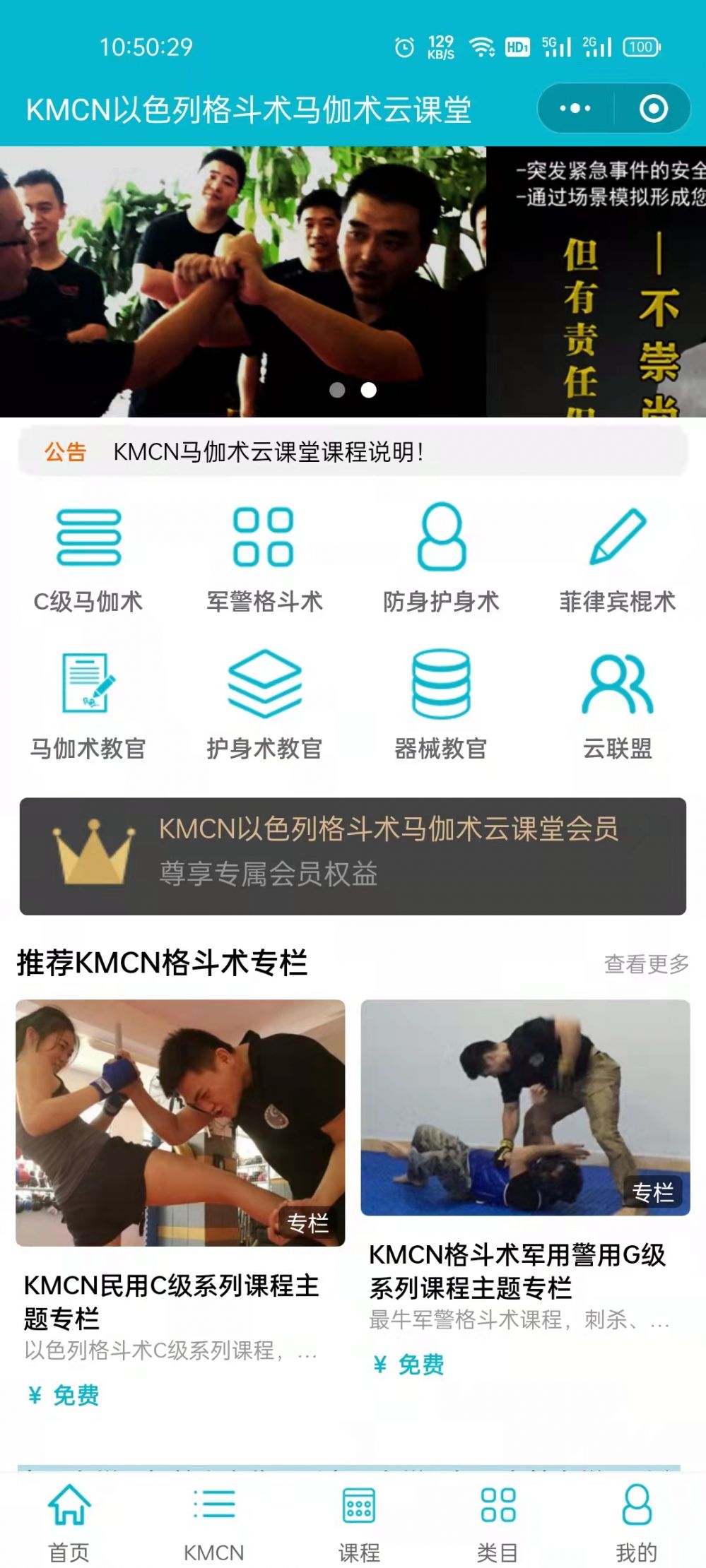Switch to the 课程 tab
The width and height of the screenshot is (706, 1568).
(359, 1523)
